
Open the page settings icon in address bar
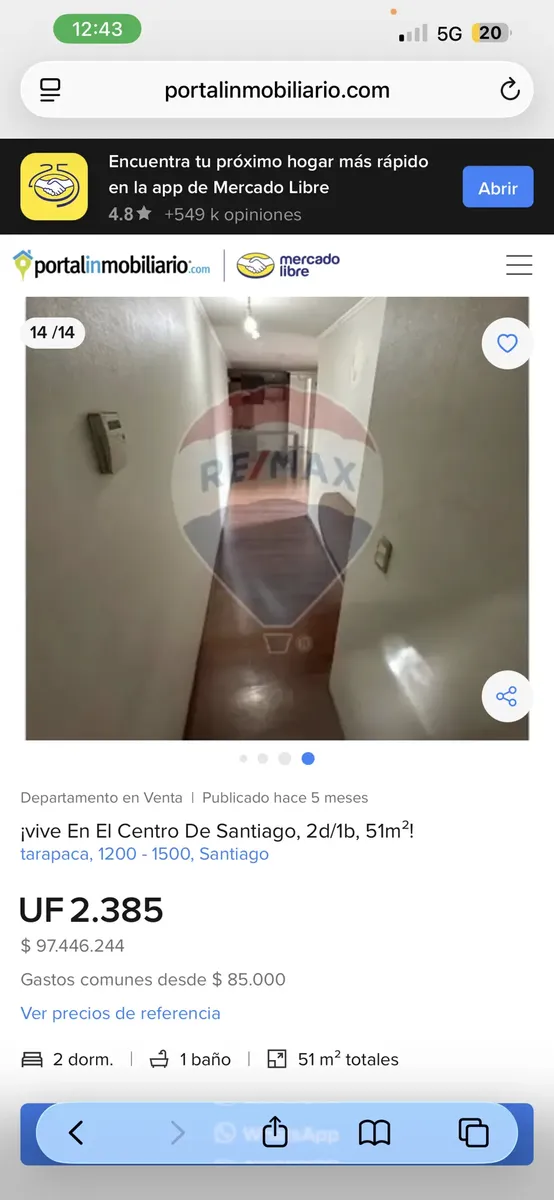click(50, 90)
